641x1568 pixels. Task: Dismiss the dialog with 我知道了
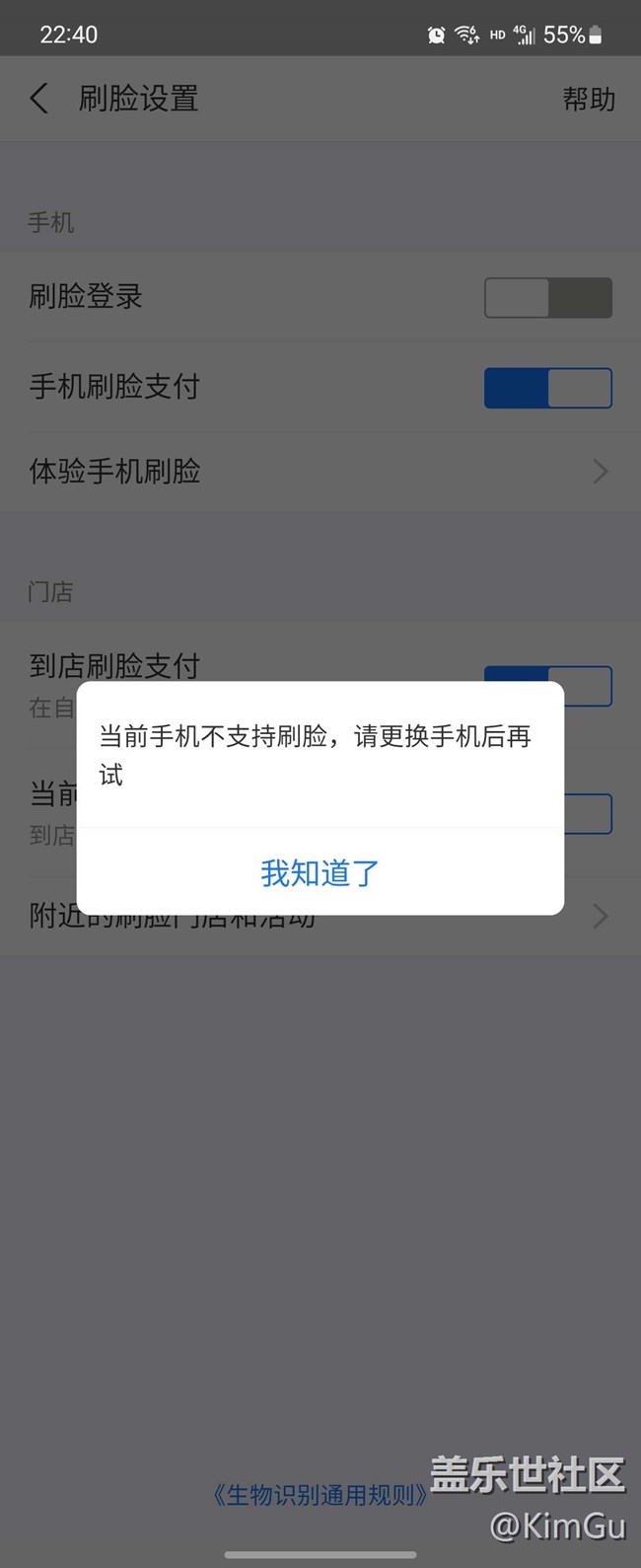320,872
